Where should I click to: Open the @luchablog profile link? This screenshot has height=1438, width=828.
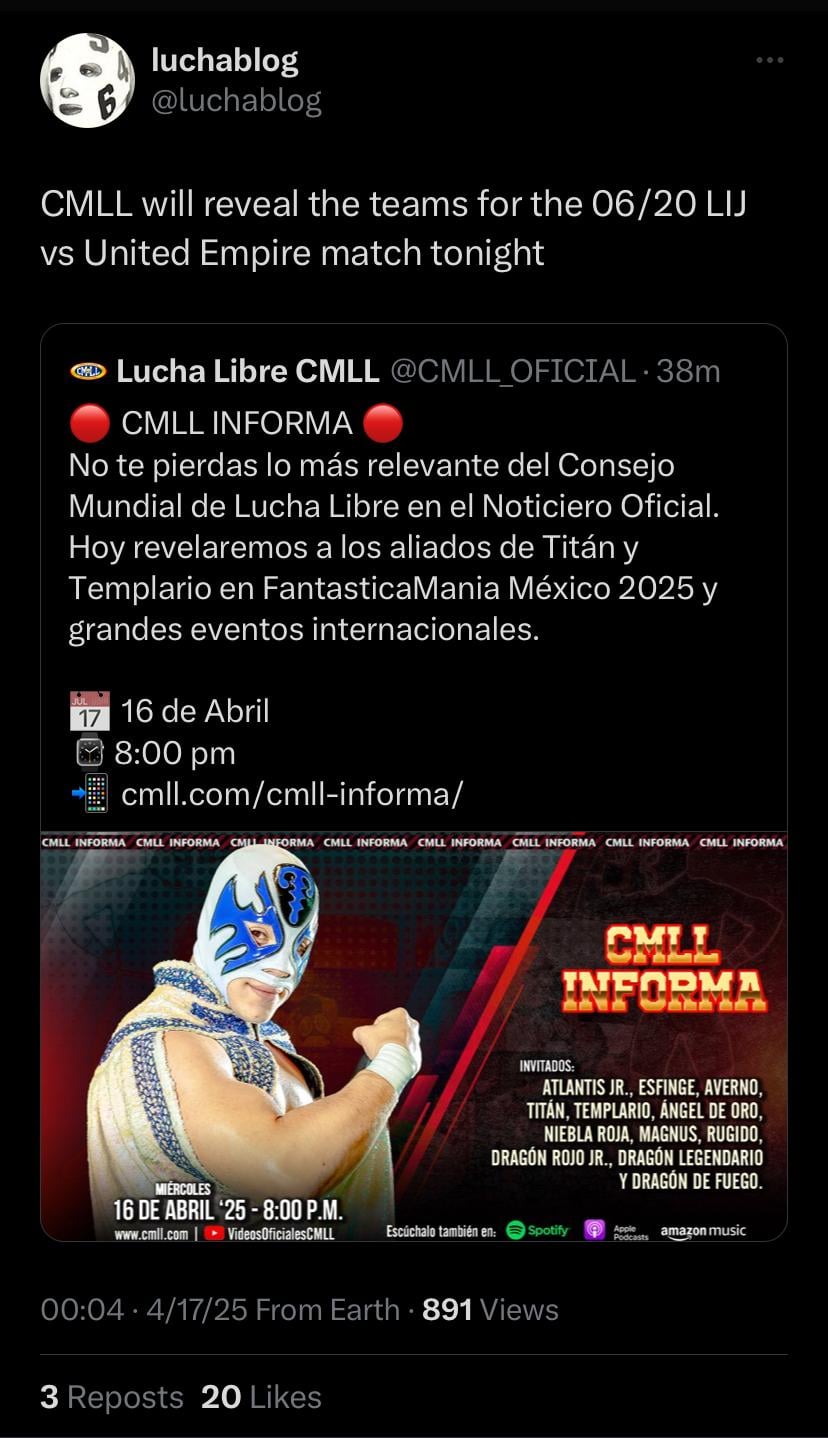click(x=236, y=100)
